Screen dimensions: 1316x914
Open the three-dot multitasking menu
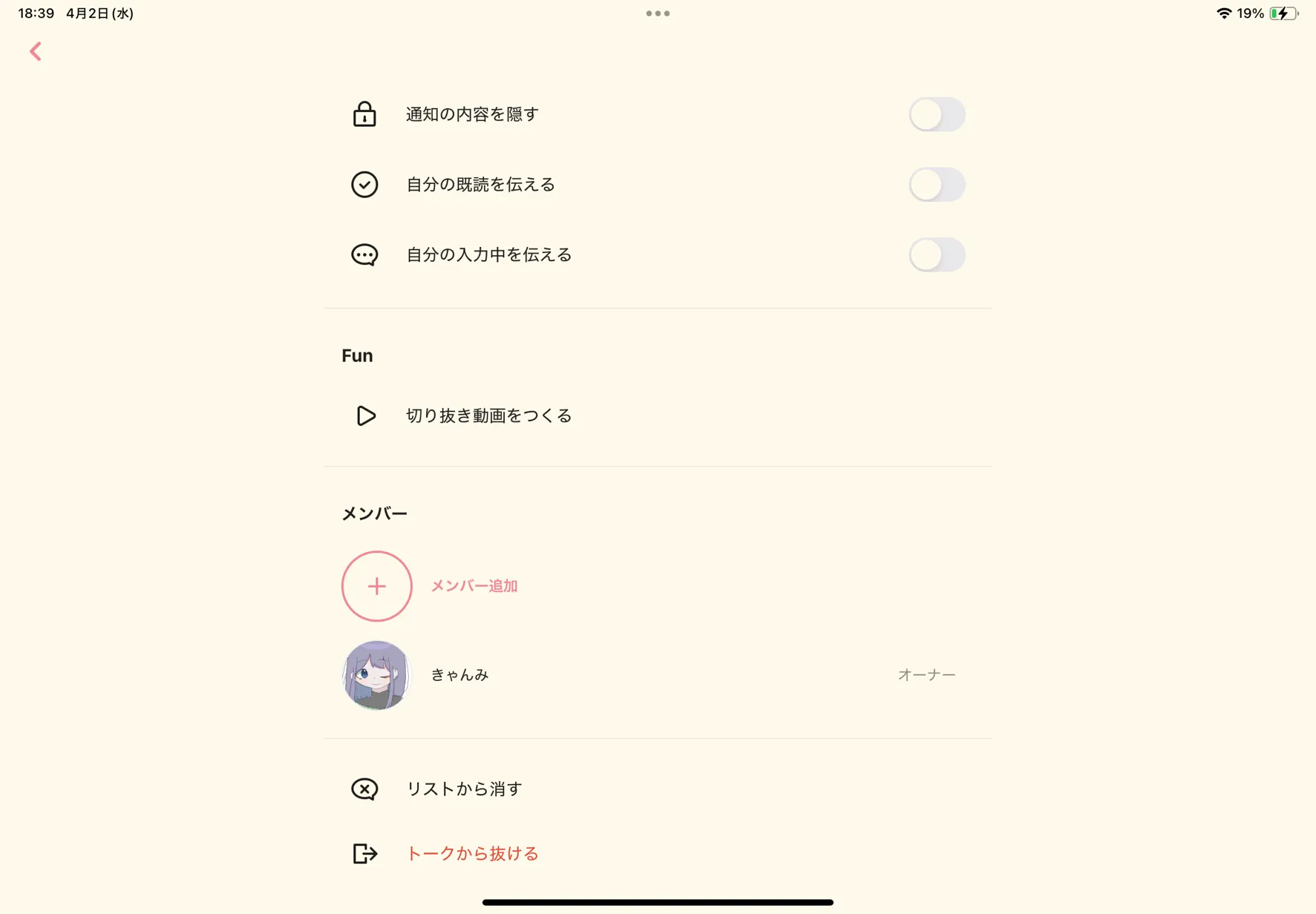point(658,13)
